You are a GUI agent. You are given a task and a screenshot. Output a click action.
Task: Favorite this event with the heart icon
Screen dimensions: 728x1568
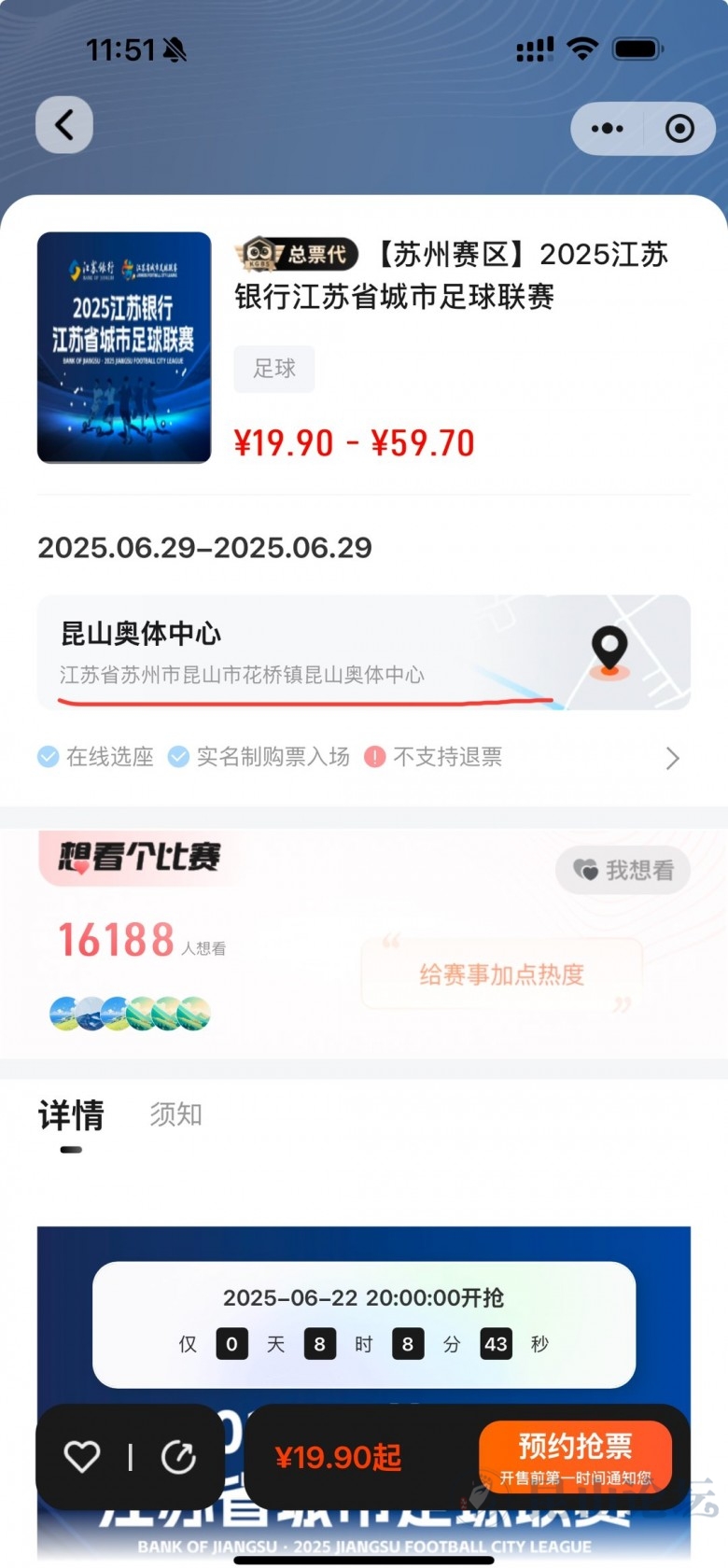click(82, 1457)
